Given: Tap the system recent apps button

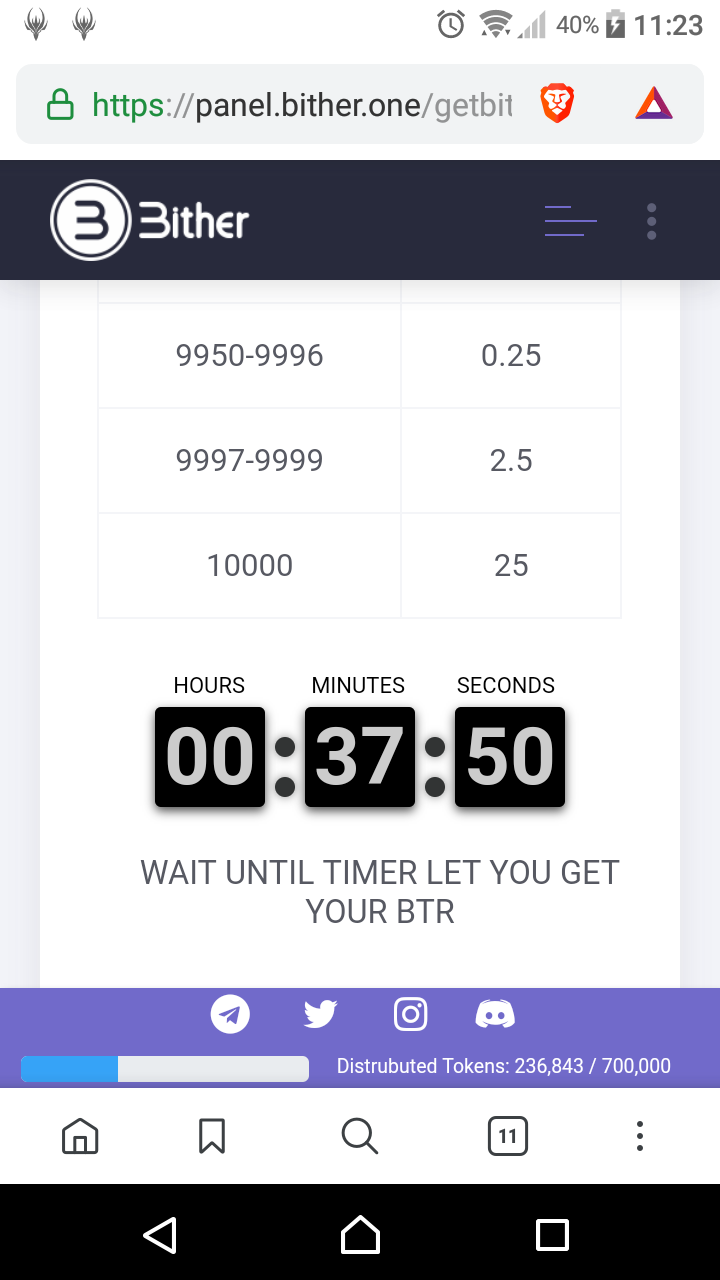Looking at the screenshot, I should pyautogui.click(x=552, y=1235).
